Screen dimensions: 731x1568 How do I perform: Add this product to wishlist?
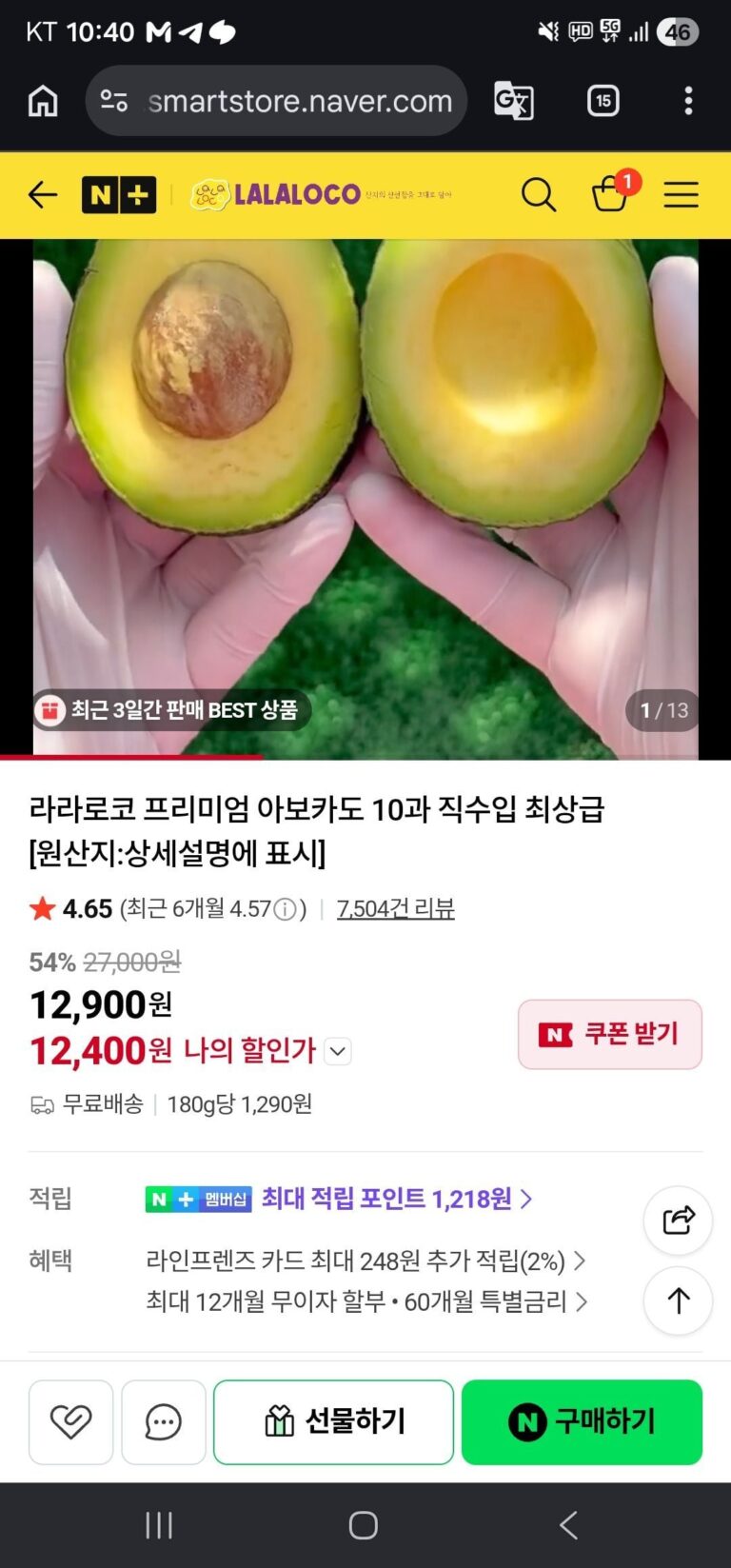tap(71, 1422)
